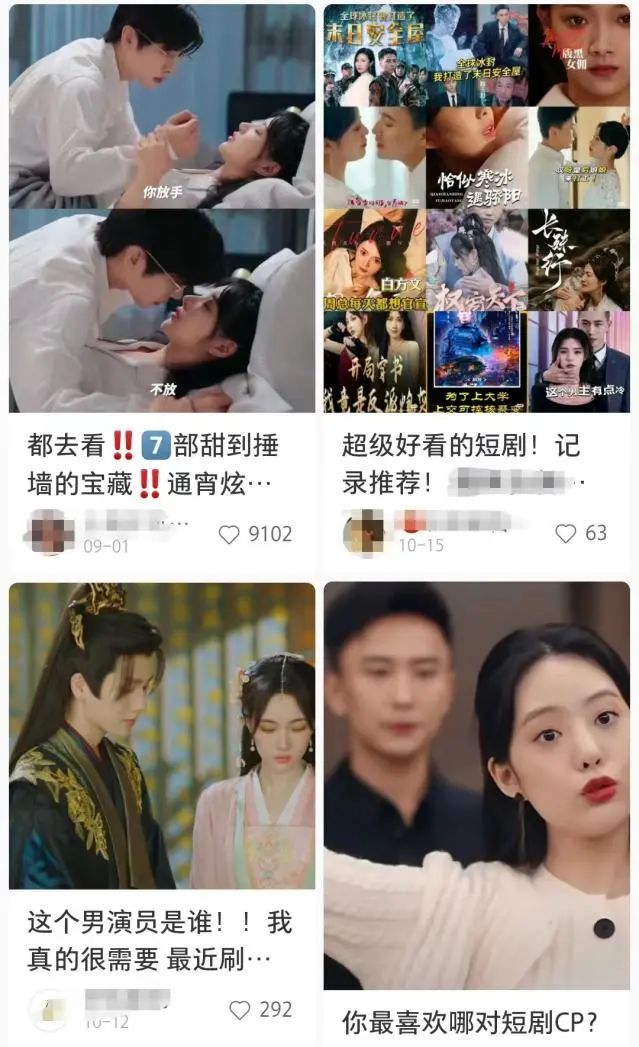This screenshot has width=639, height=1047.
Task: Open the author avatar dated 10-12
Action: pyautogui.click(x=48, y=1008)
